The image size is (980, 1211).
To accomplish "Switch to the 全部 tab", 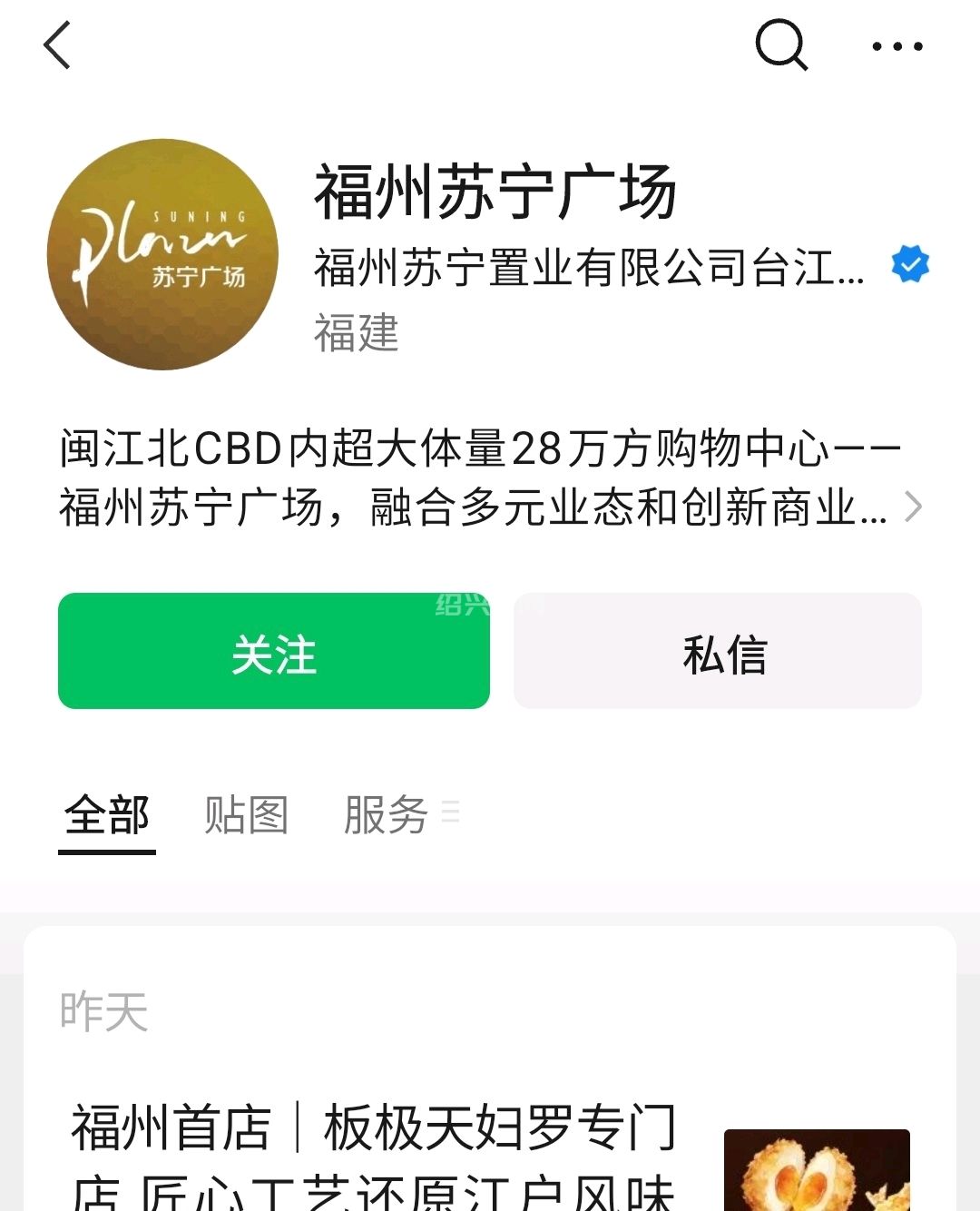I will [x=107, y=814].
